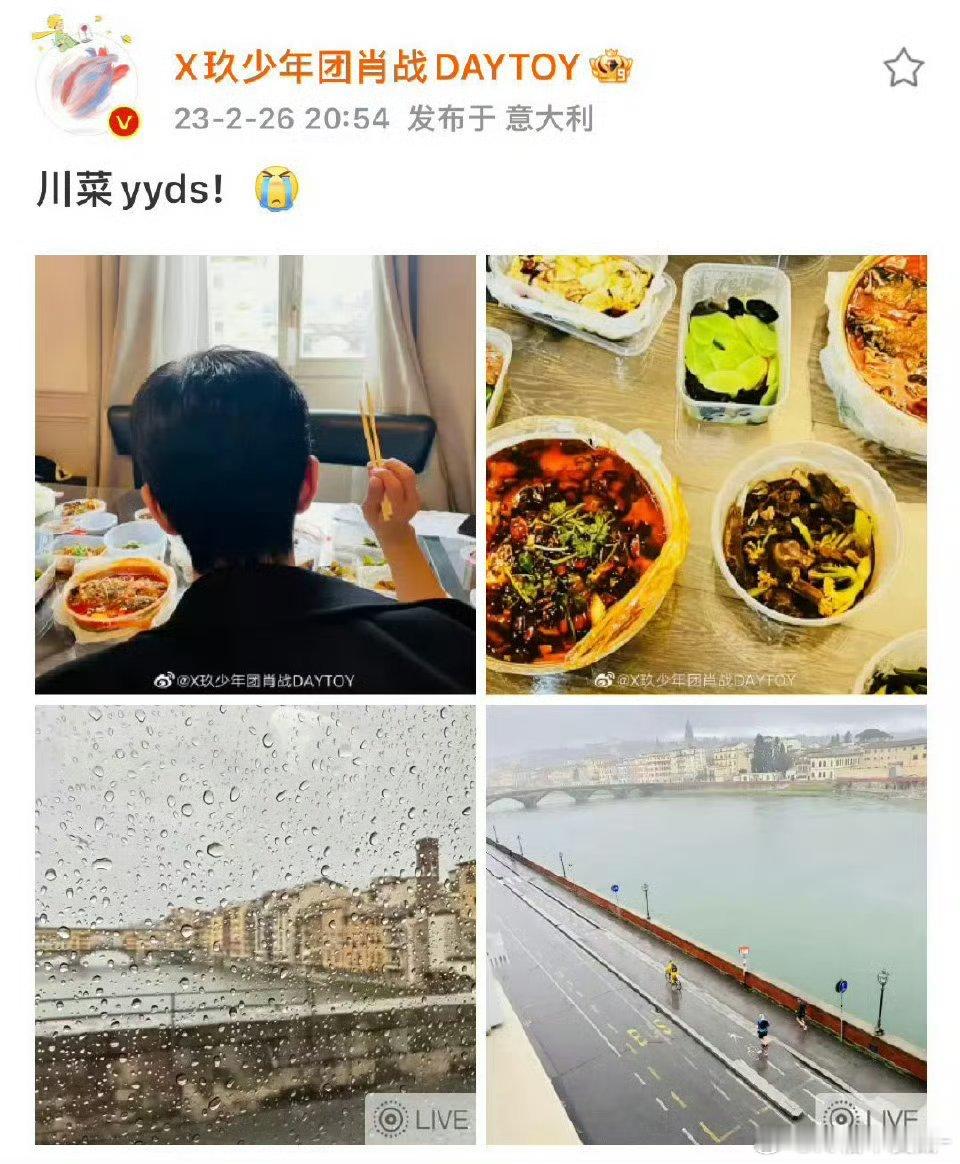
Task: Open the username X玖少年团肖战DAYTOY
Action: coord(376,68)
